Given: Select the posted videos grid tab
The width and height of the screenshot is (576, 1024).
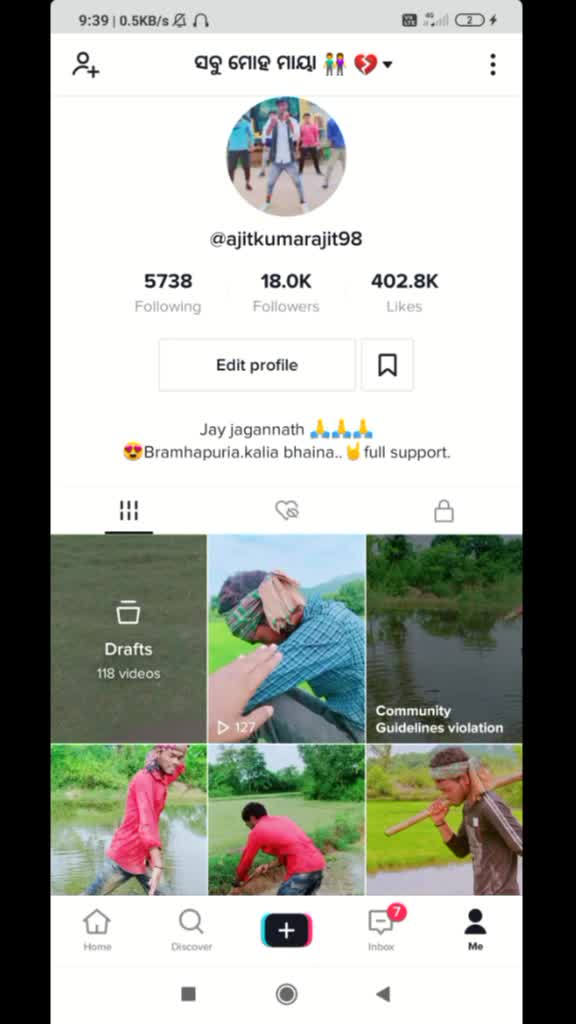Looking at the screenshot, I should point(129,511).
